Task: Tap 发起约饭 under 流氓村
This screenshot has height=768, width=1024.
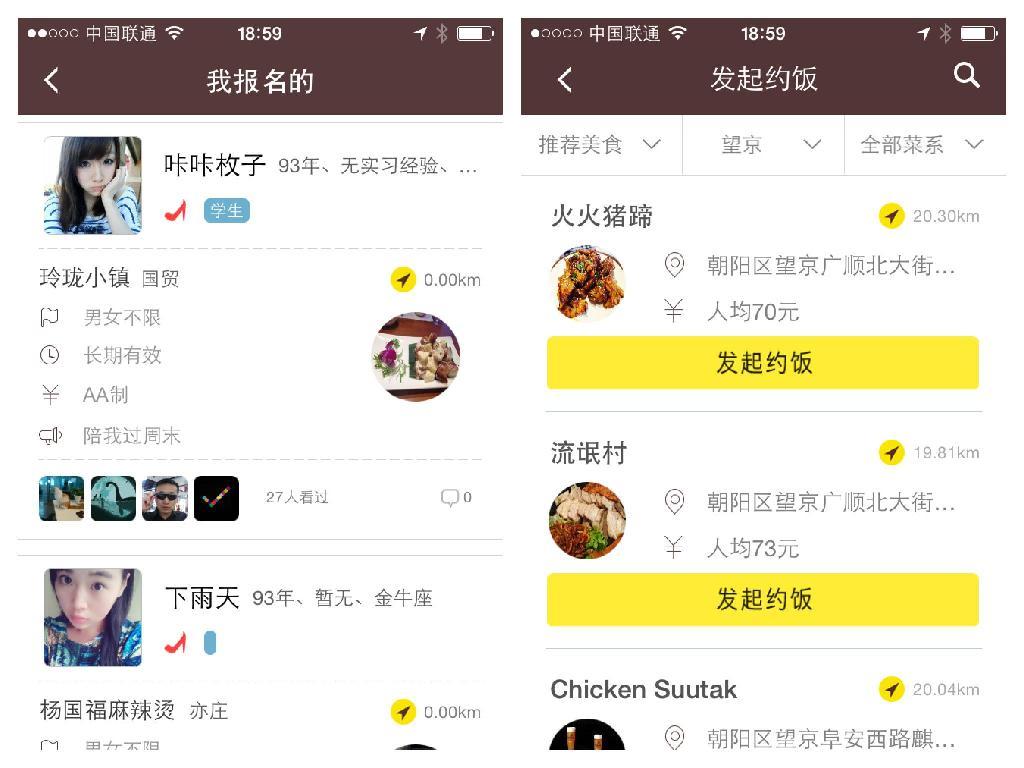Action: [x=763, y=600]
